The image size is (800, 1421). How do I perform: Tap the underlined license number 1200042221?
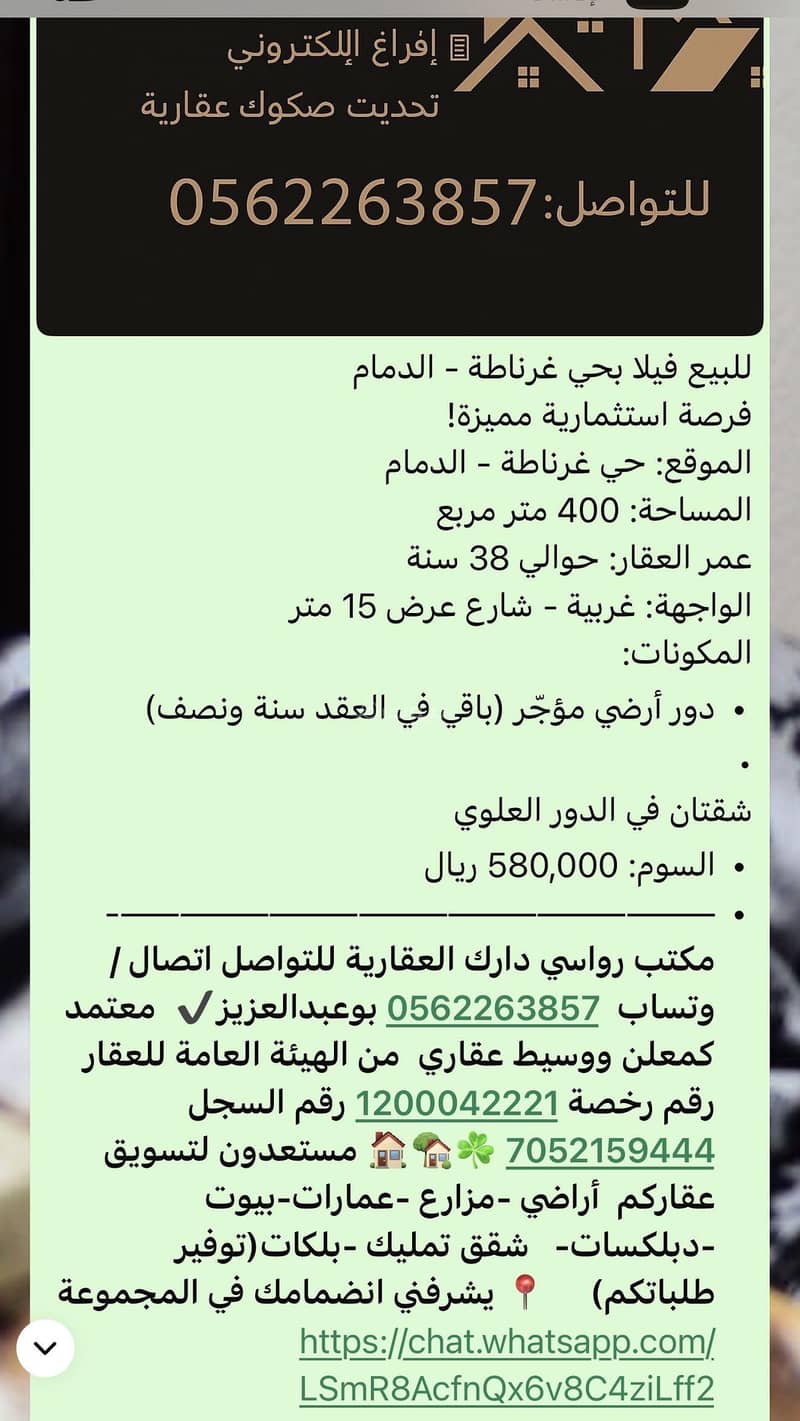tap(456, 1105)
